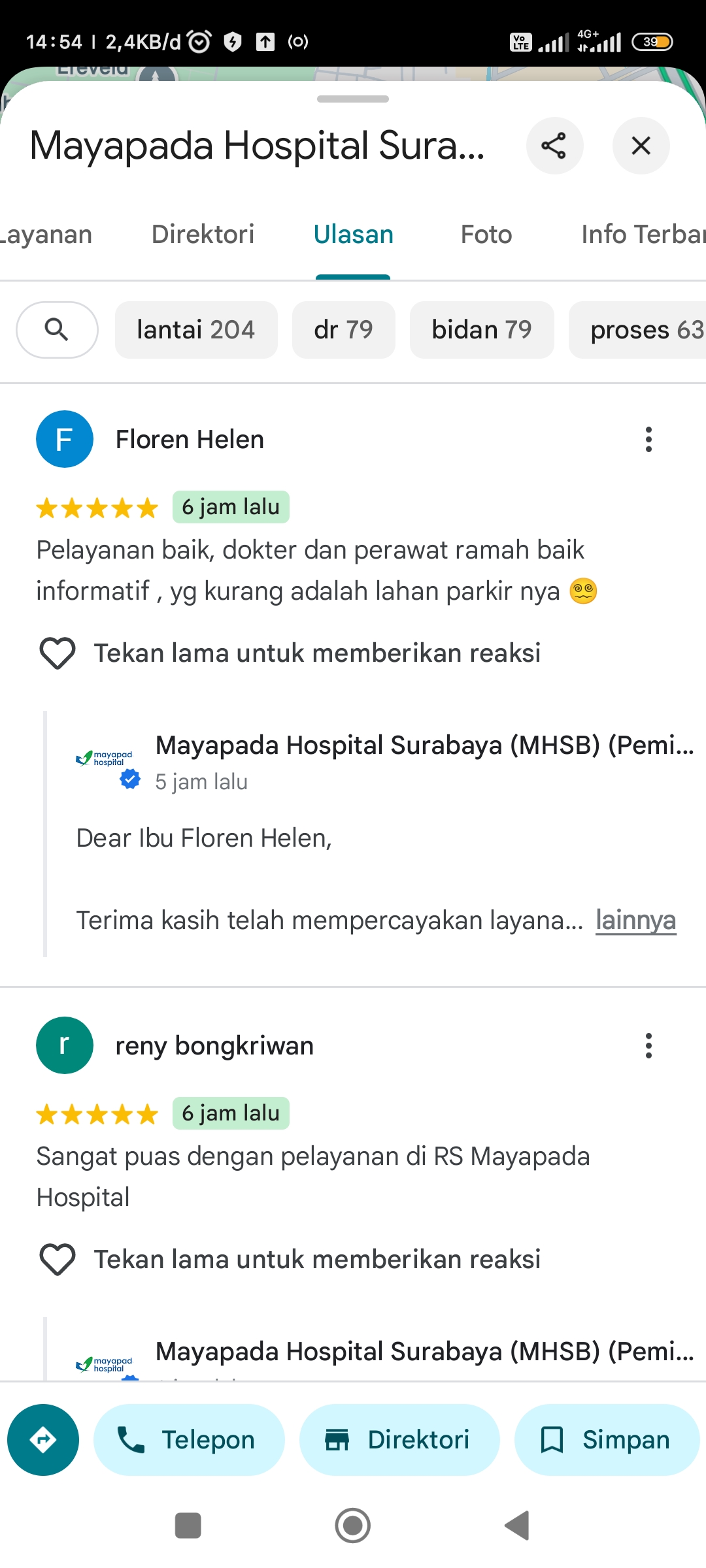Like reny bongkriwan's review with heart

pos(58,1260)
